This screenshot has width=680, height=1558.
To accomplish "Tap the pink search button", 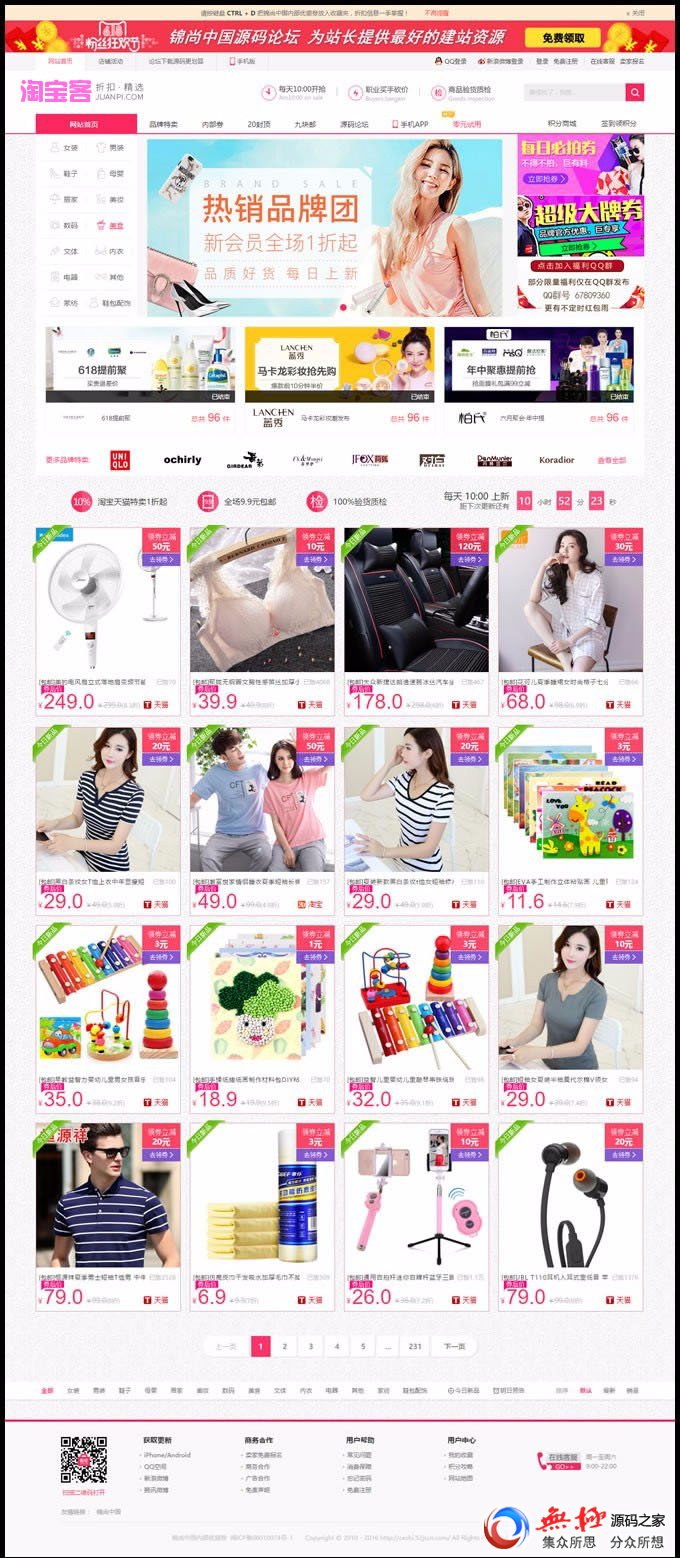I will pyautogui.click(x=635, y=92).
